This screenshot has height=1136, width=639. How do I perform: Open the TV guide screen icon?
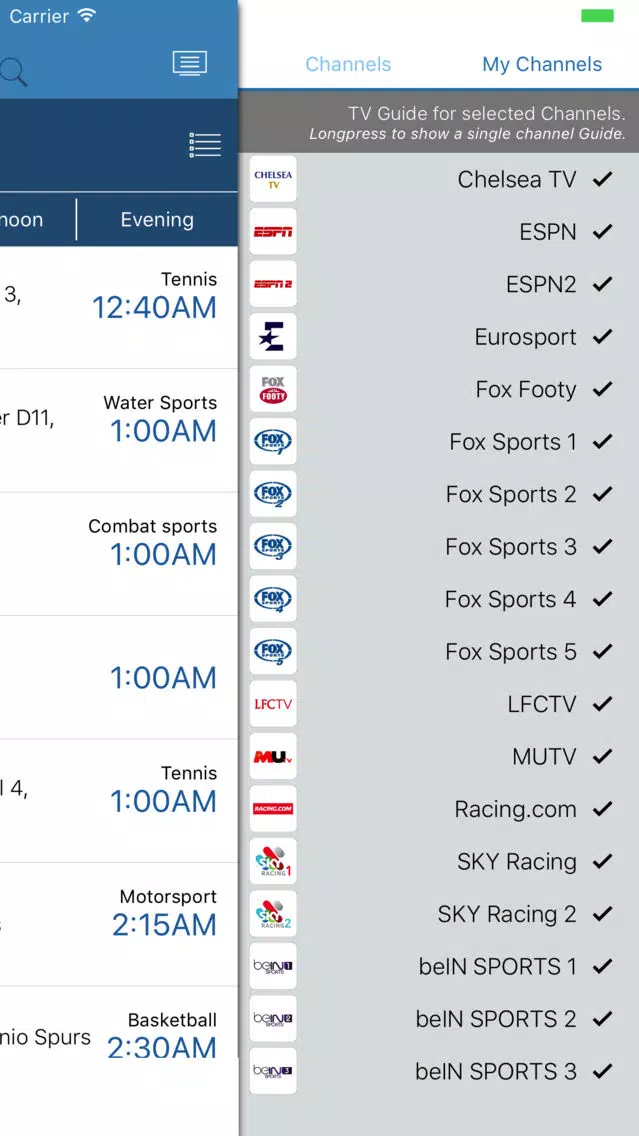tap(190, 63)
